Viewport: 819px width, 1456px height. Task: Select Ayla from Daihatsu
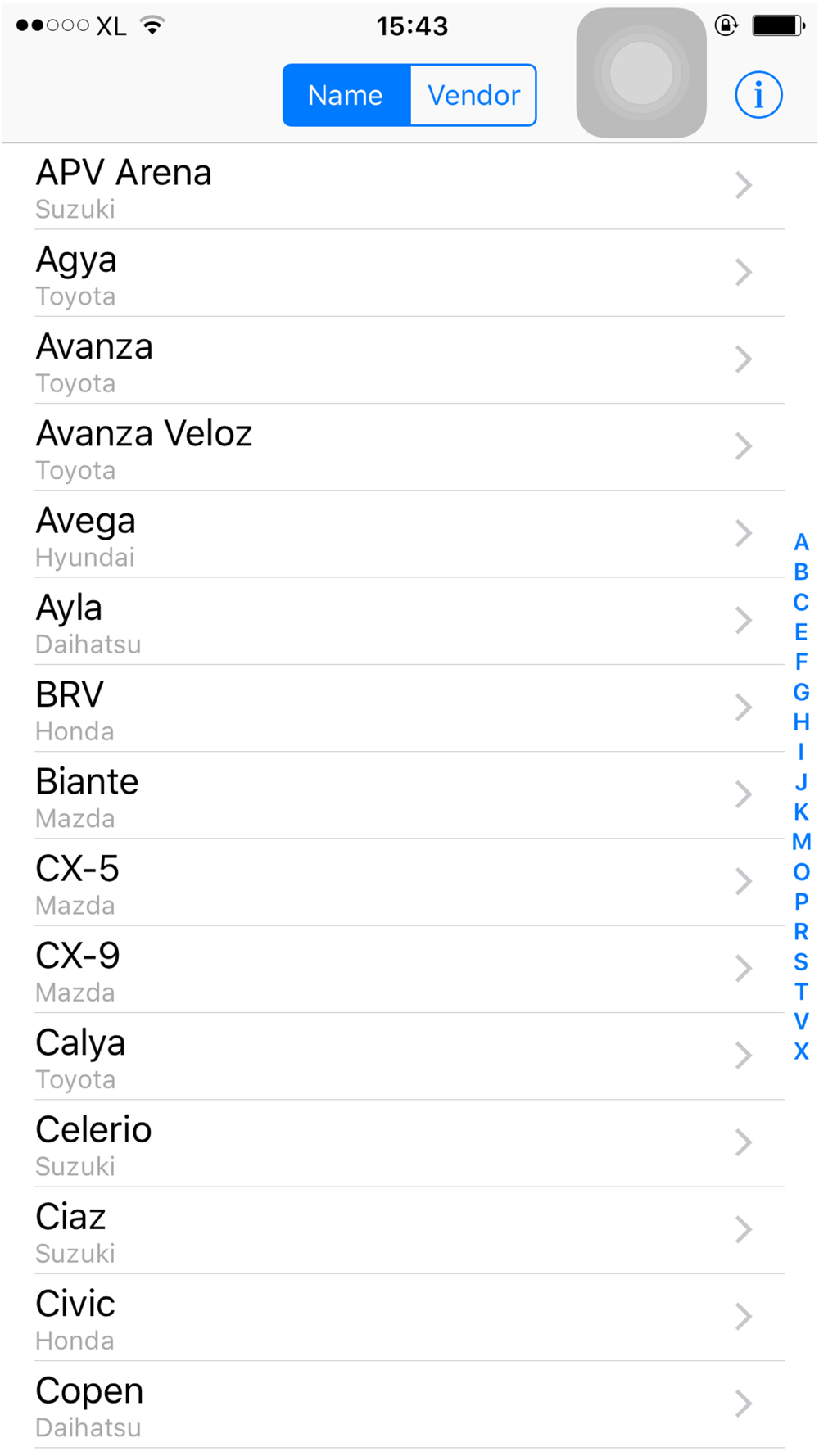[x=393, y=622]
